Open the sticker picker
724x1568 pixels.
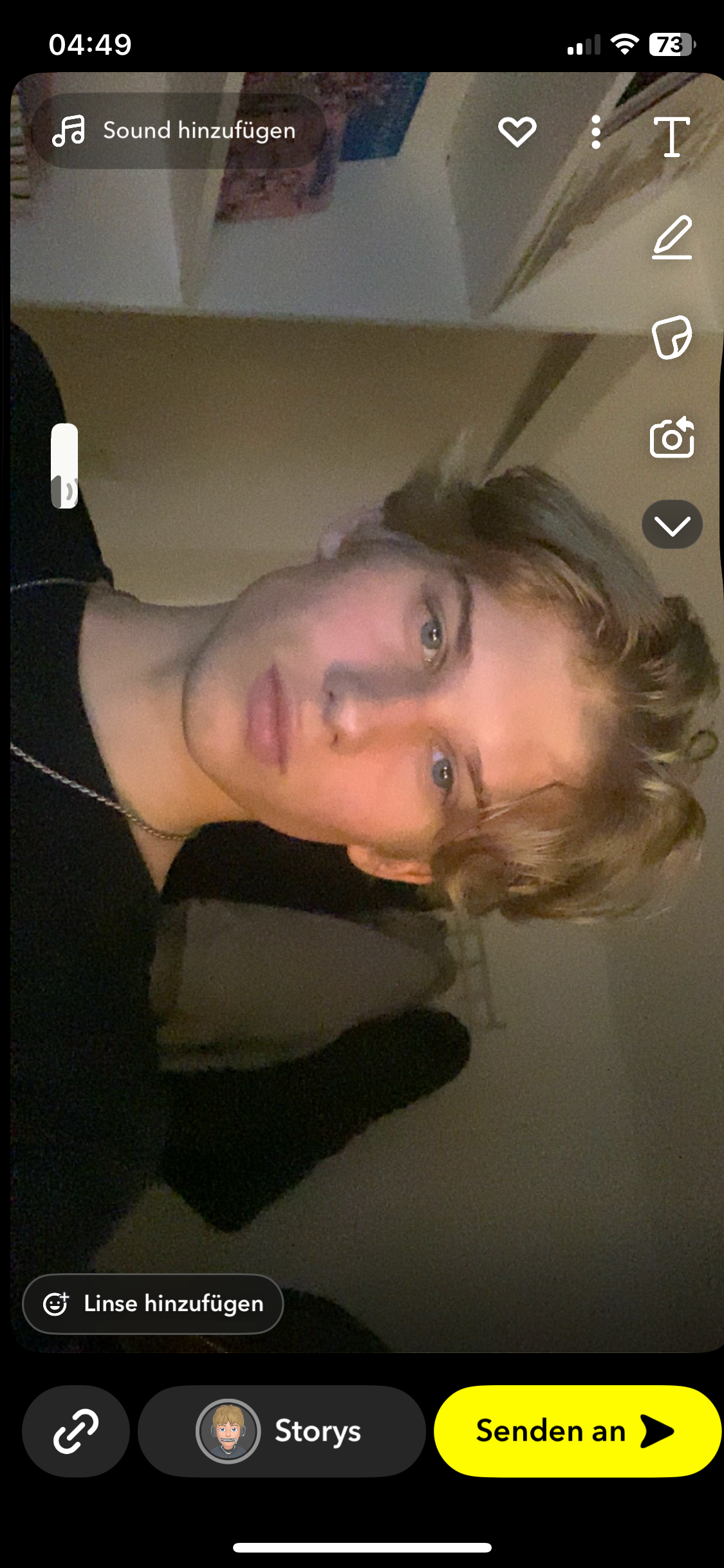pyautogui.click(x=672, y=337)
